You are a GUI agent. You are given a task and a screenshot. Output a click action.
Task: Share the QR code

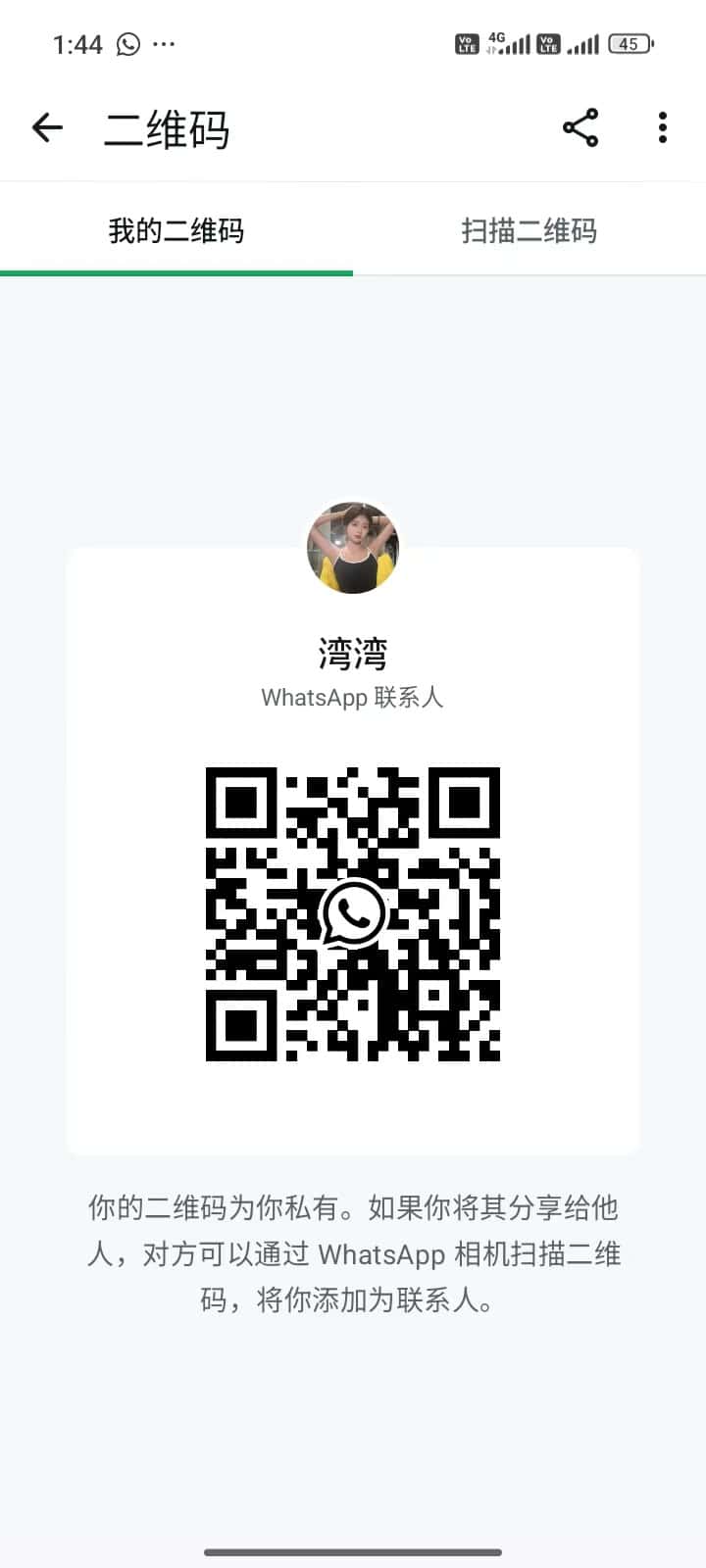coord(580,127)
